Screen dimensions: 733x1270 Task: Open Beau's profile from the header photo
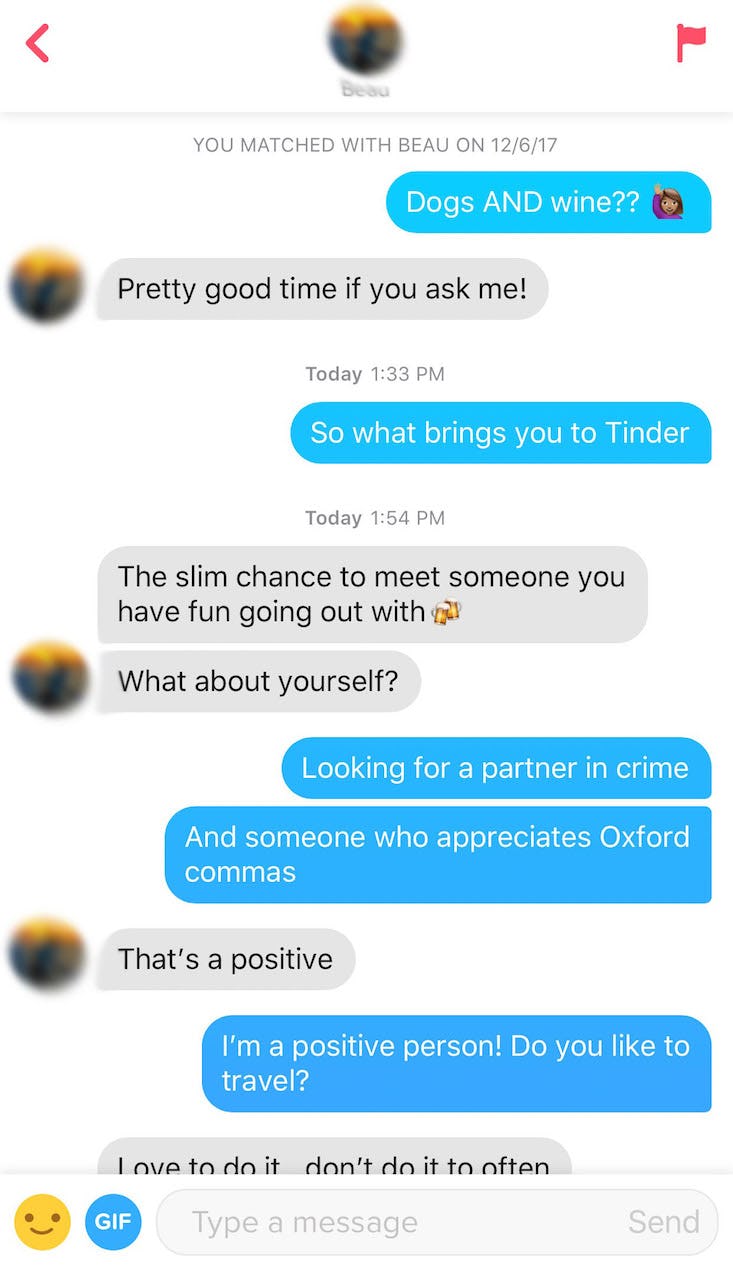pos(365,42)
